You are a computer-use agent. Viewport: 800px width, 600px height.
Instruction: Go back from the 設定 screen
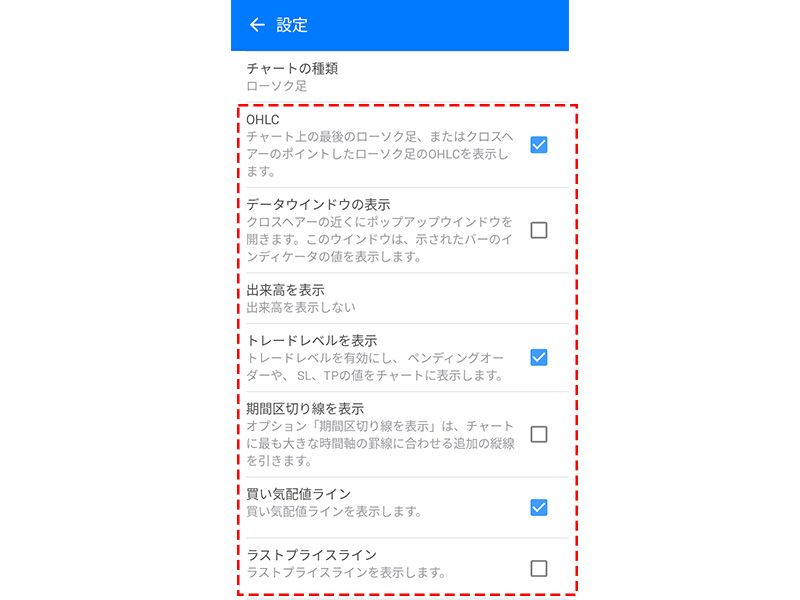point(257,25)
